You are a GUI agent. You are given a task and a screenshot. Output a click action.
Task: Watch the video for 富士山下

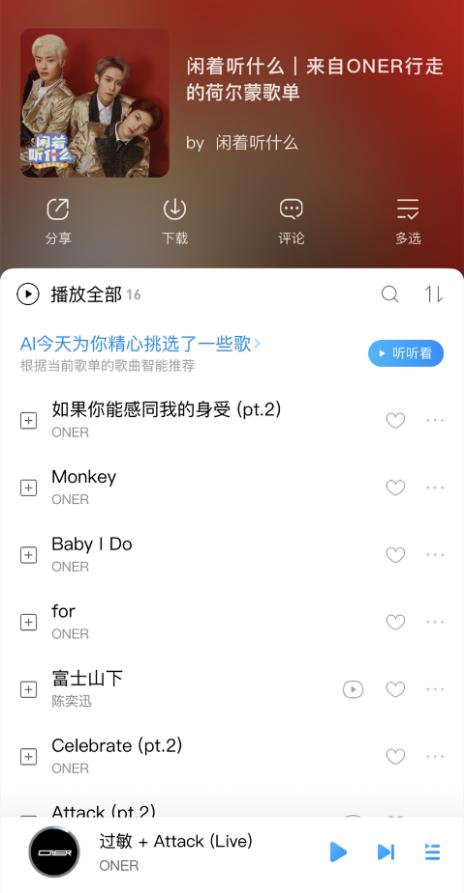point(353,689)
